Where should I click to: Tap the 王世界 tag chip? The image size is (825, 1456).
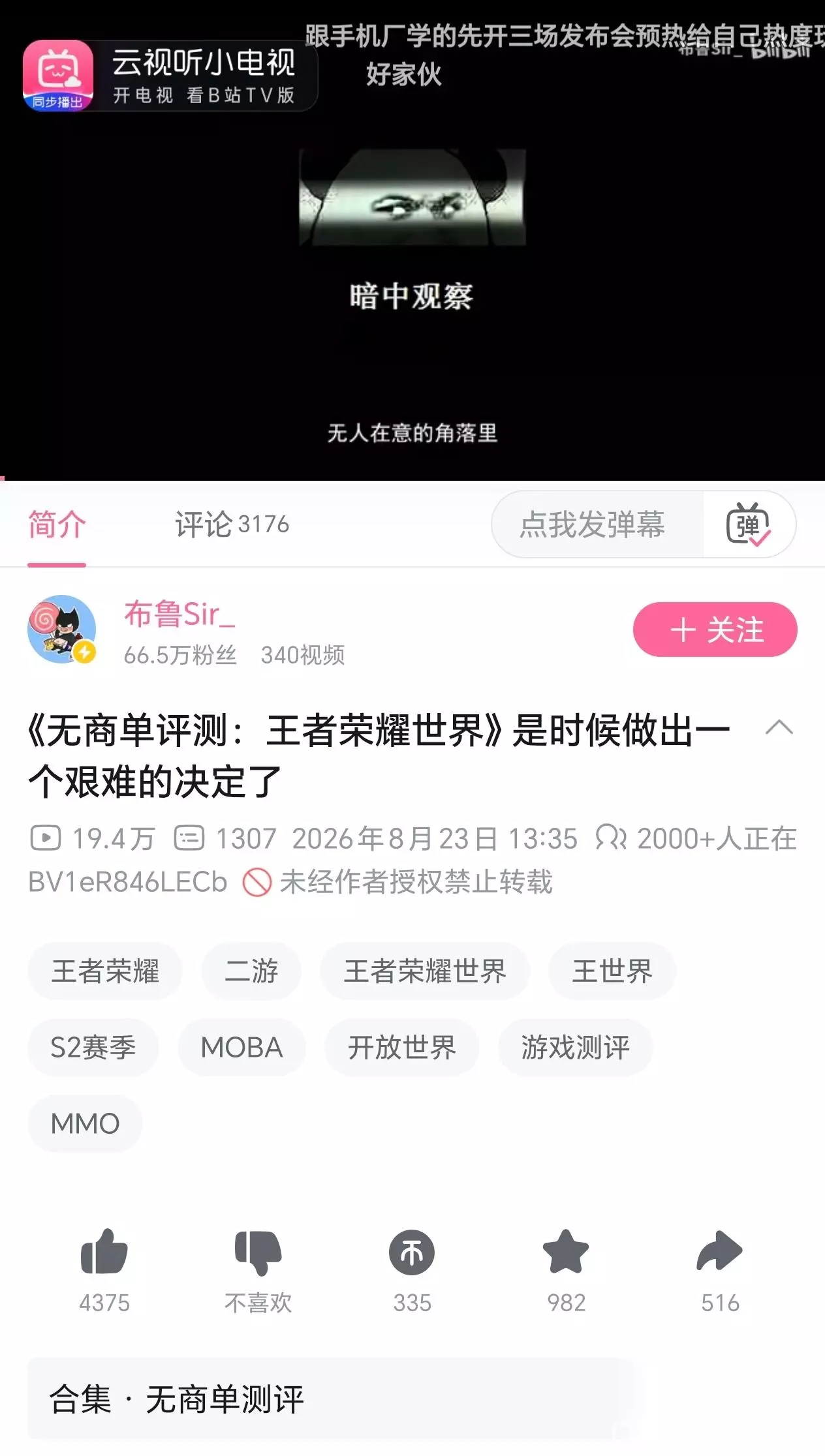[612, 971]
